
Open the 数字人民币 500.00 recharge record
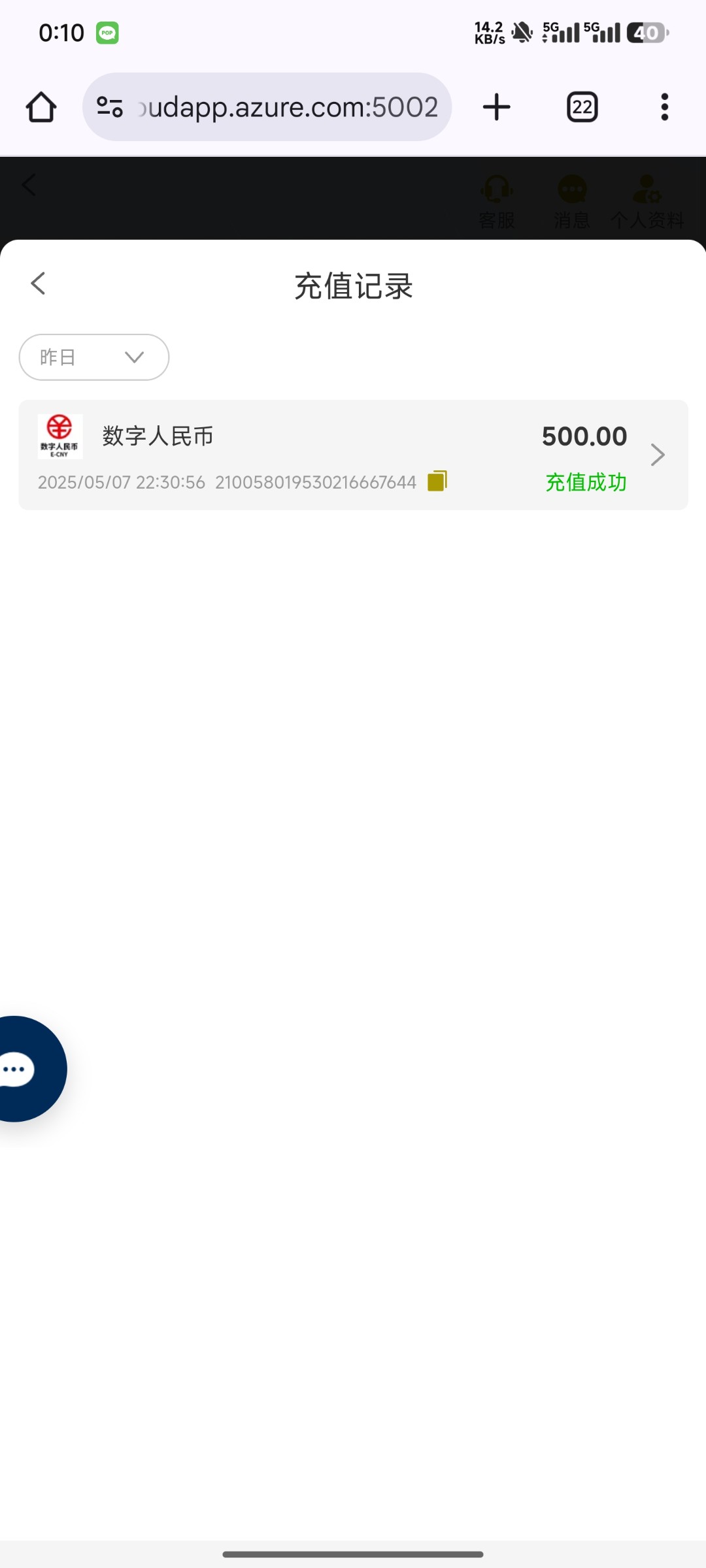353,455
